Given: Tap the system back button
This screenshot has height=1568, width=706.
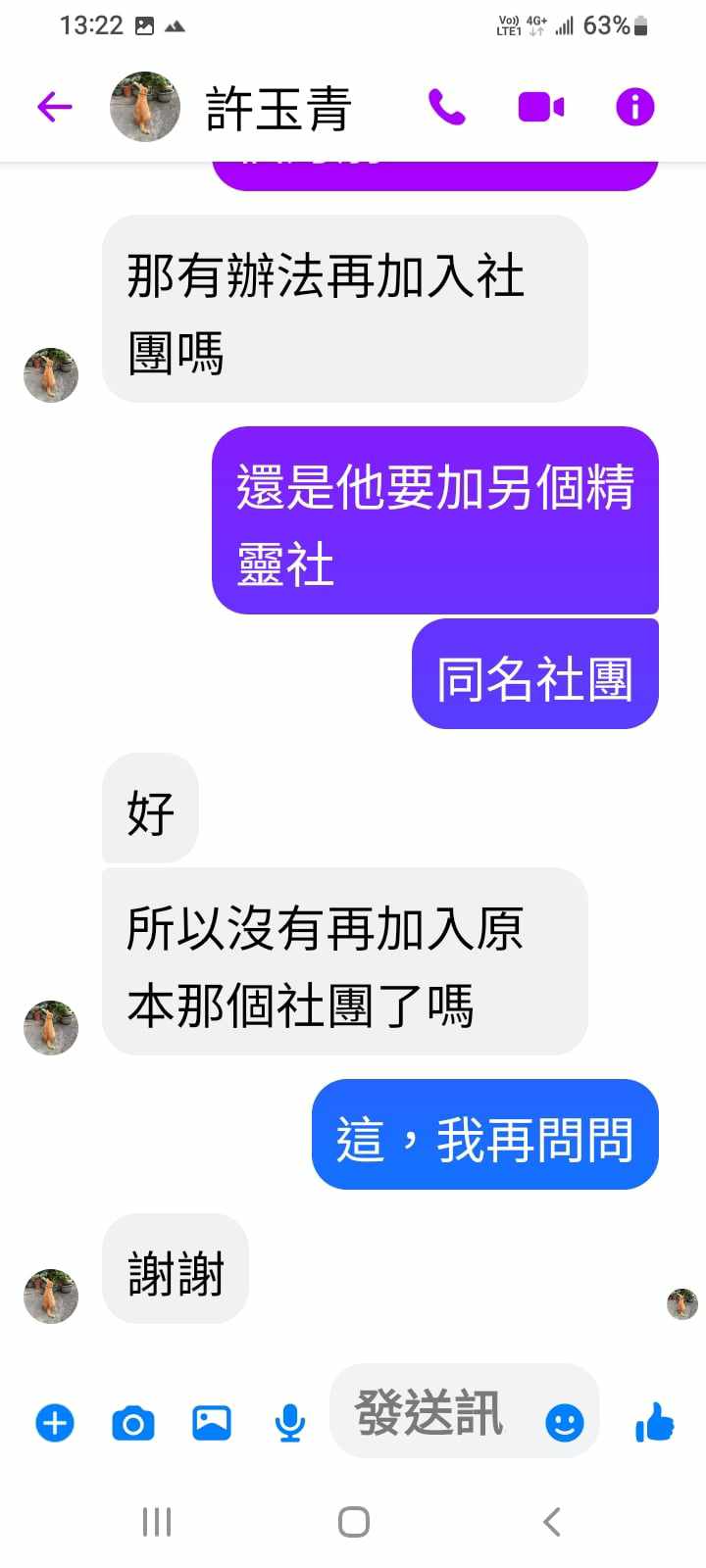Looking at the screenshot, I should 551,1522.
